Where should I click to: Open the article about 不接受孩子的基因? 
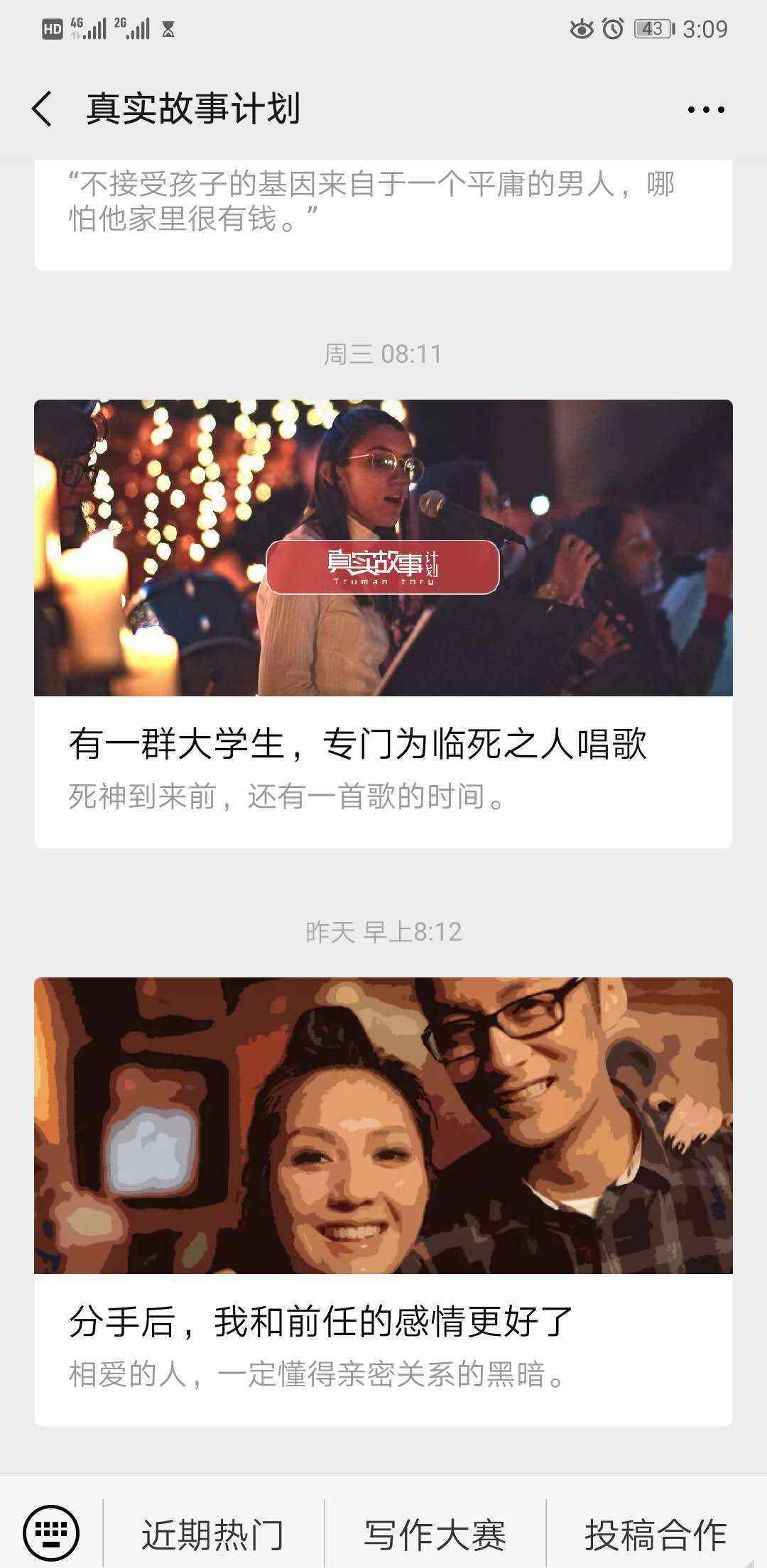[x=372, y=202]
